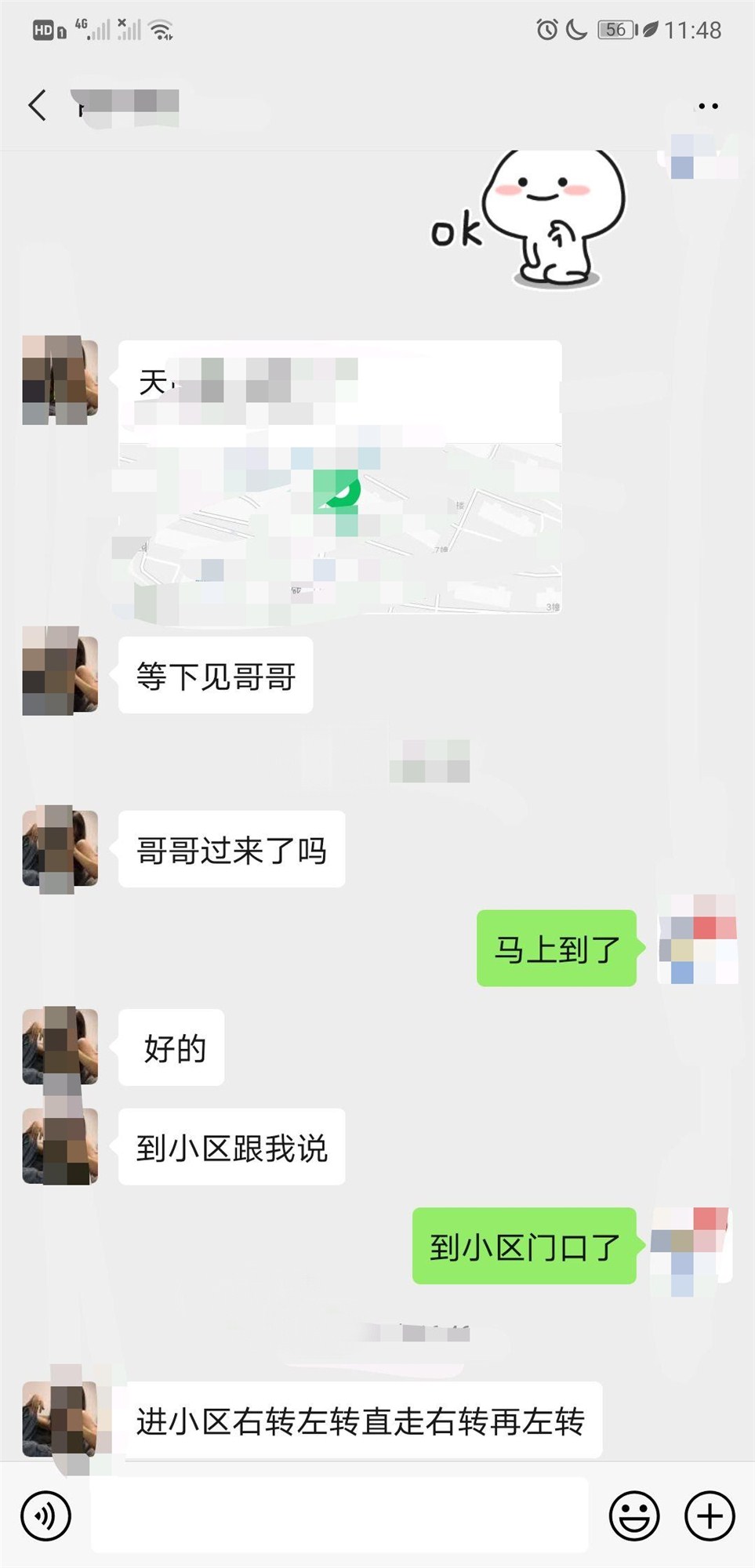Go back to the chat list
The image size is (755, 1568).
(35, 103)
